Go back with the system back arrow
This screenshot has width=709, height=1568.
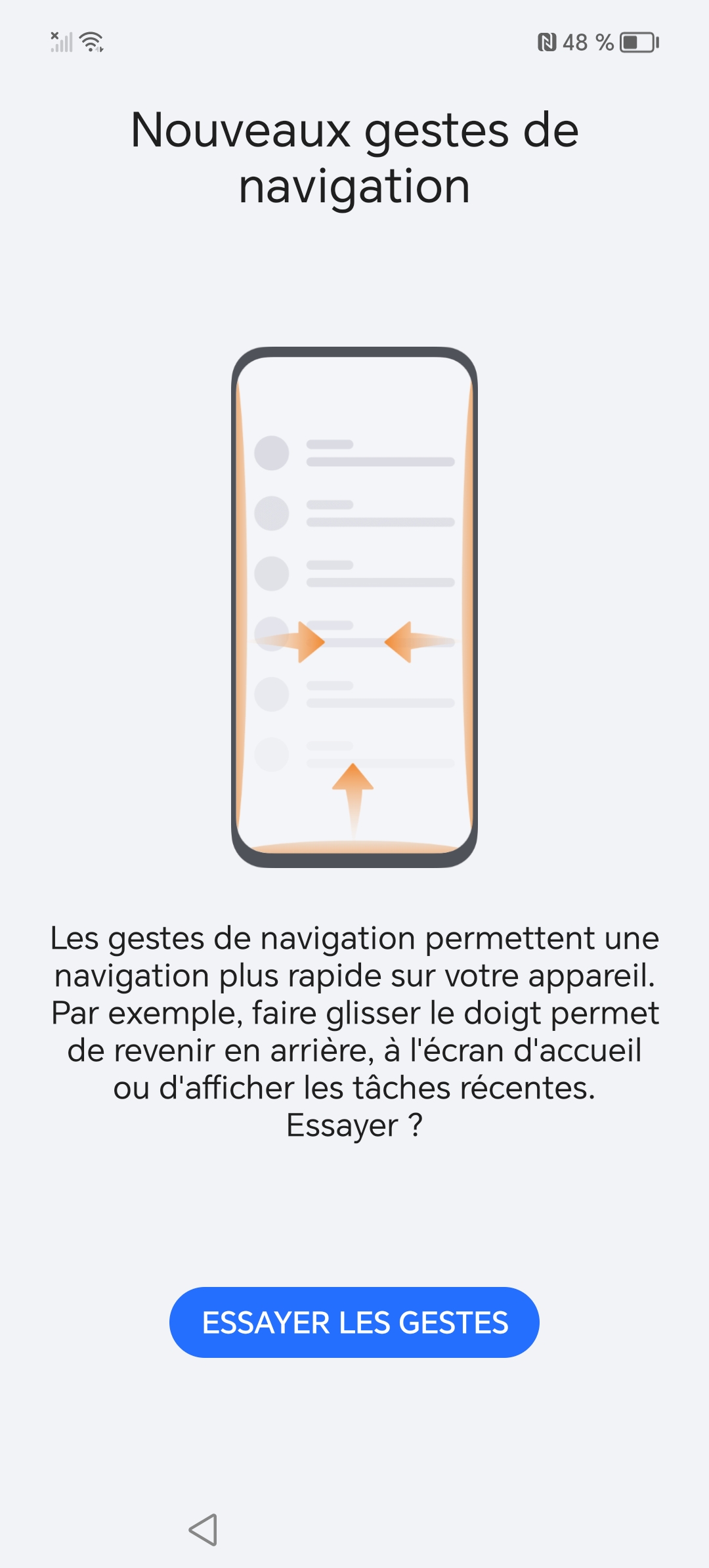[203, 1530]
